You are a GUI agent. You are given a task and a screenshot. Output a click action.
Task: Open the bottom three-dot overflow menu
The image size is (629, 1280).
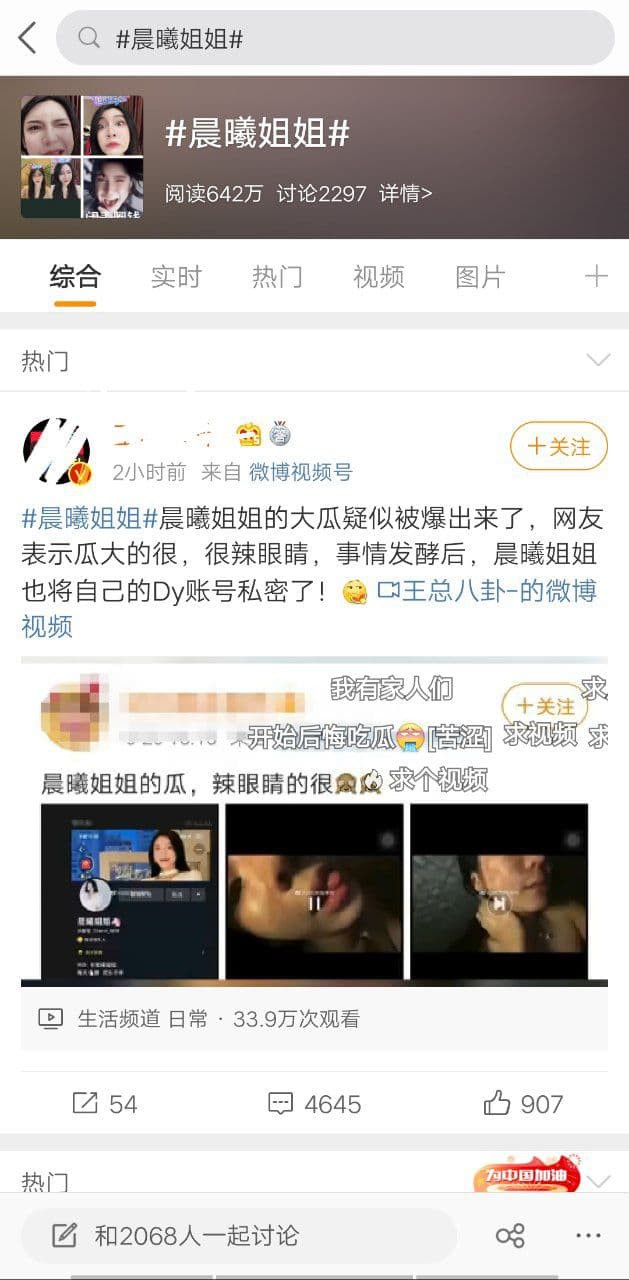click(589, 1236)
